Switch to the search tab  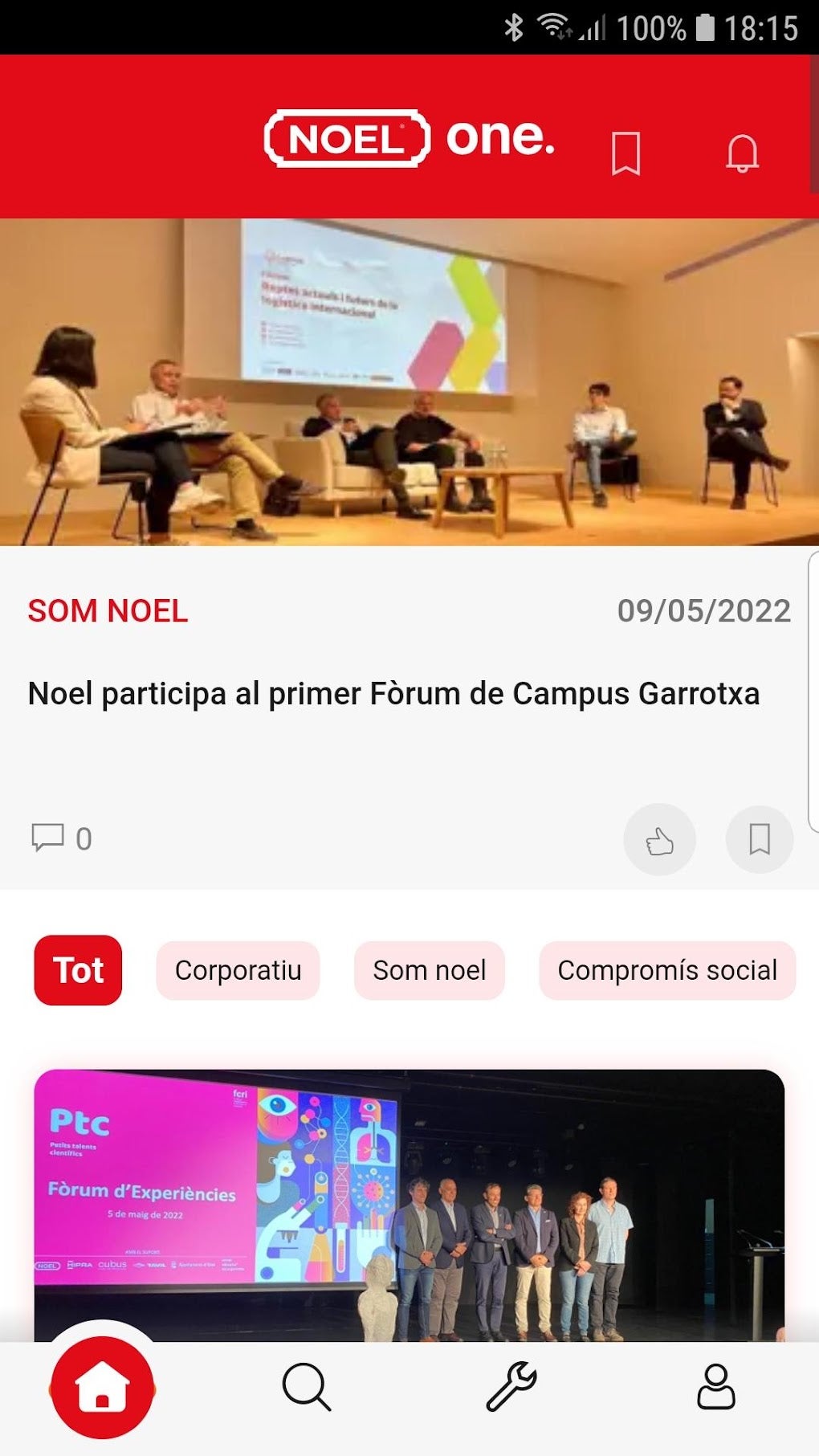pos(306,1387)
